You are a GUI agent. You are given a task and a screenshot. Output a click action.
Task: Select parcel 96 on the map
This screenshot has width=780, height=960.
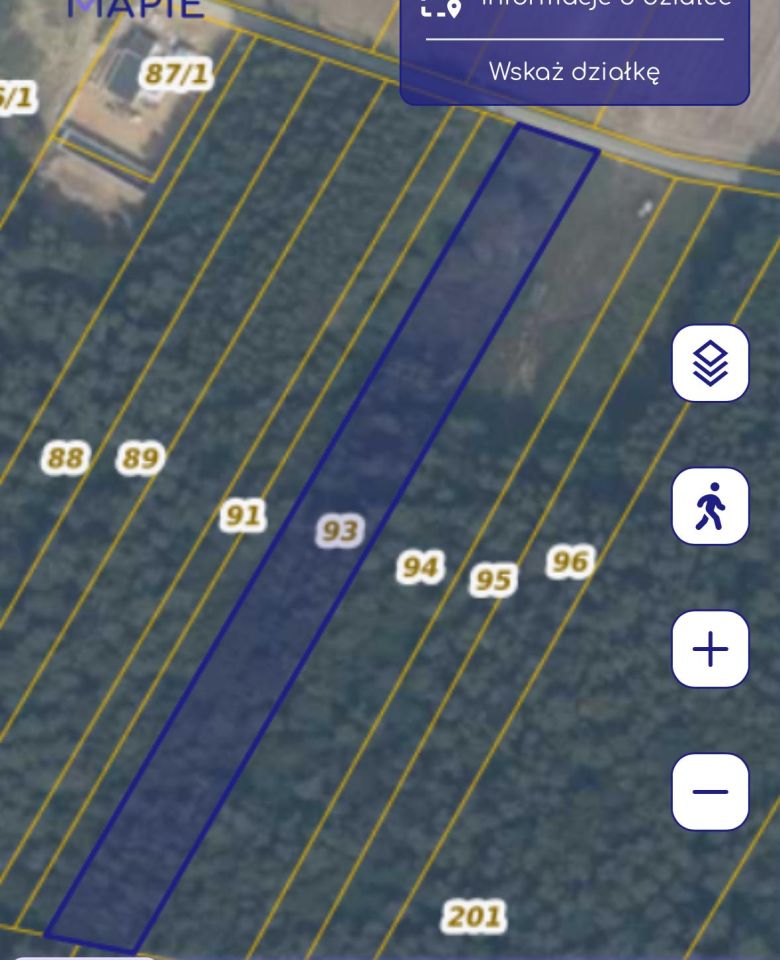click(x=570, y=562)
